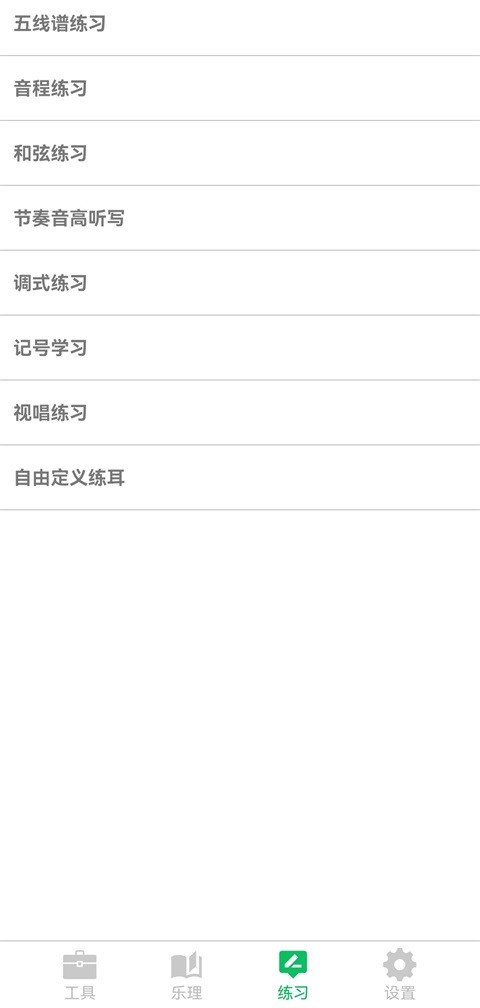Select 自由定义练耳
Screen dimensions: 480x1008
click(240, 478)
